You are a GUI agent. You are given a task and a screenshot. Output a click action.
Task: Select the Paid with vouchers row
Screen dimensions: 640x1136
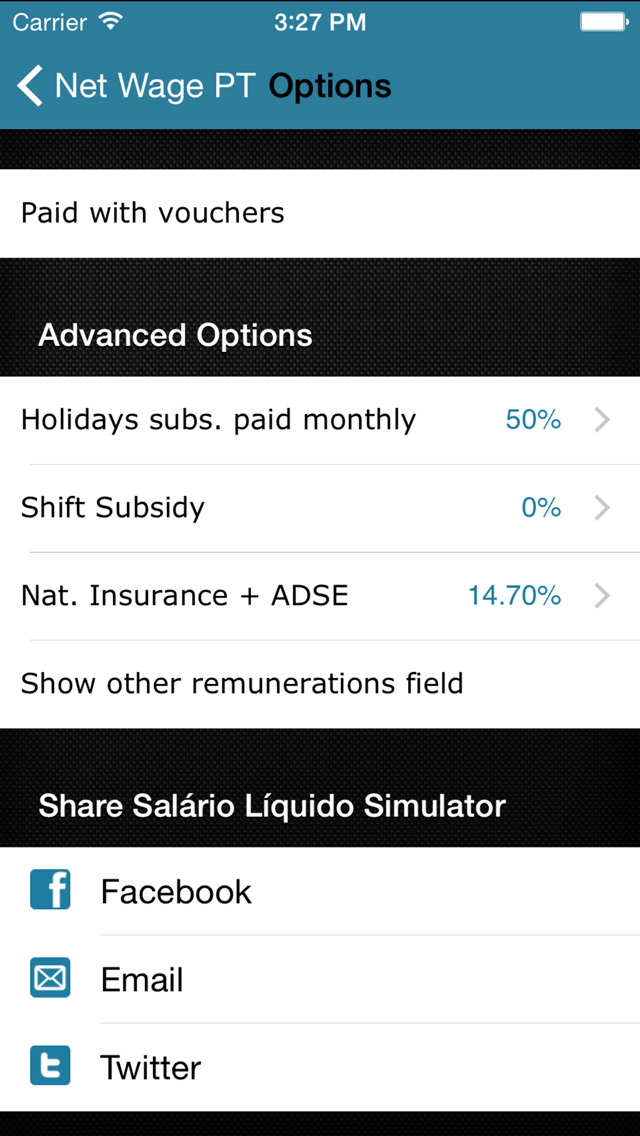320,213
